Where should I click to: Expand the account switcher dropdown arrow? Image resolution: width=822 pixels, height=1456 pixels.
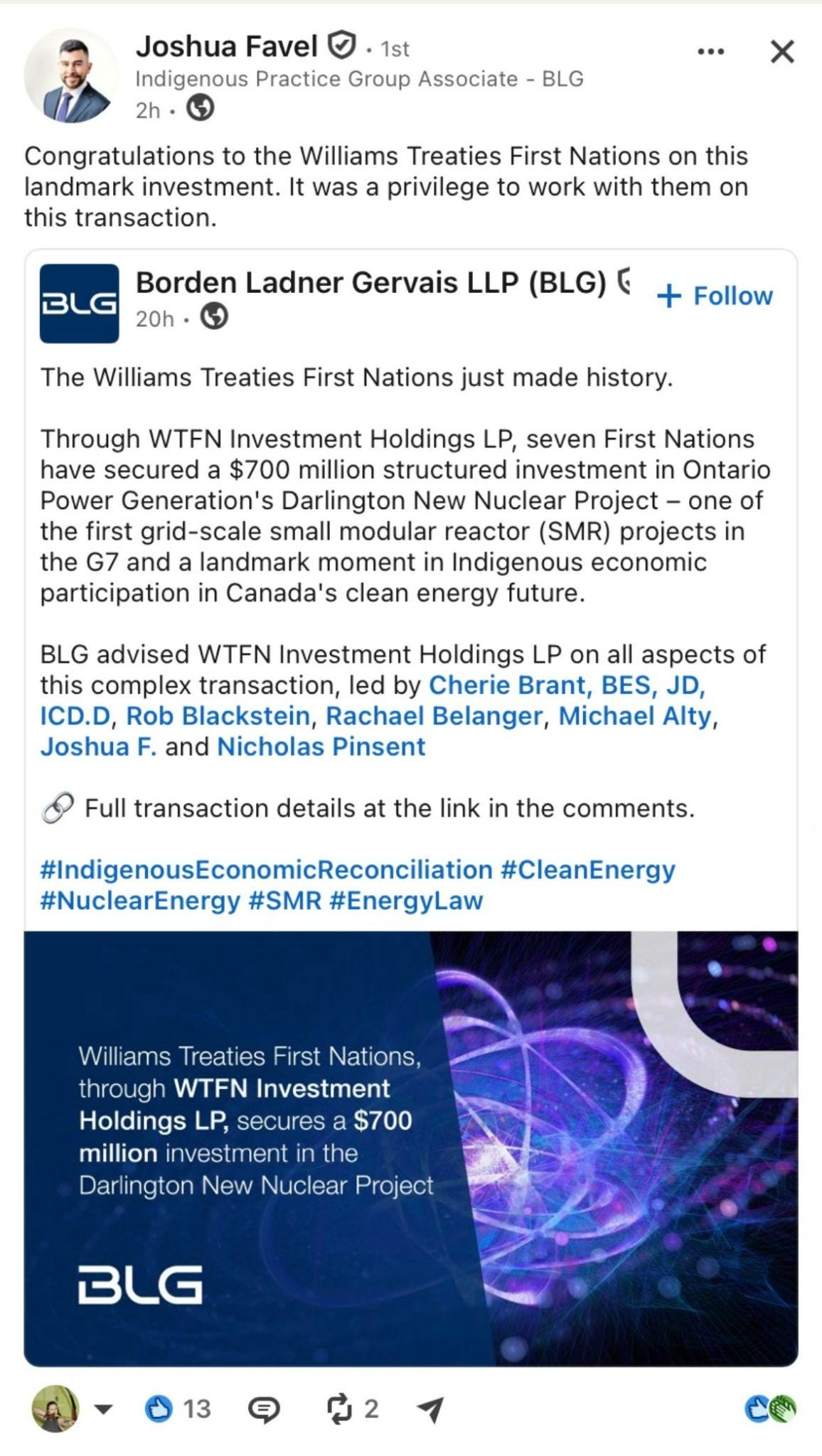[x=104, y=1408]
